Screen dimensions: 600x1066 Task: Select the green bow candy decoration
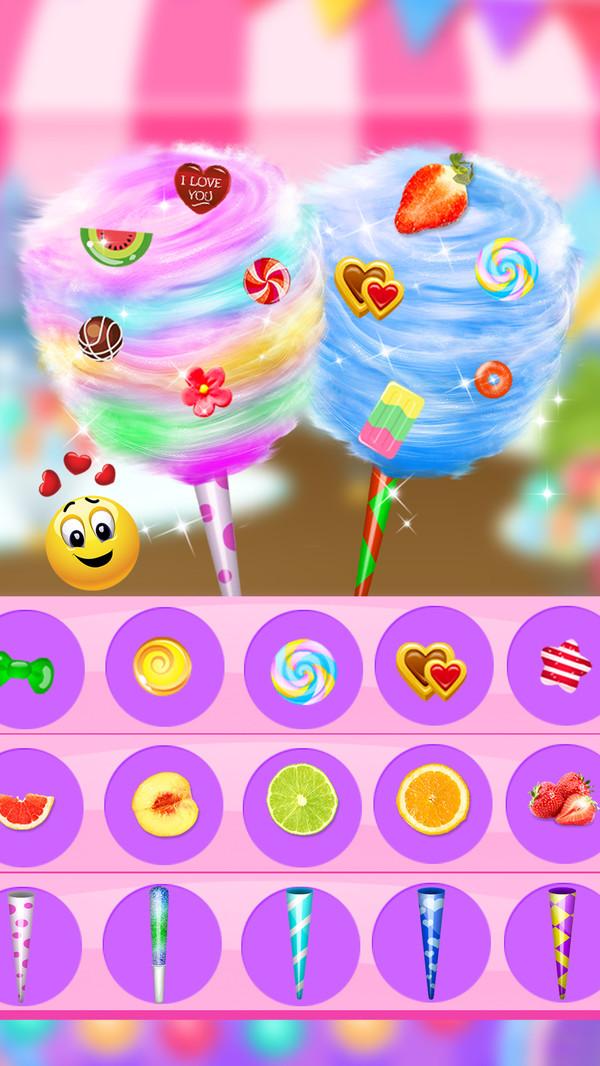point(26,668)
